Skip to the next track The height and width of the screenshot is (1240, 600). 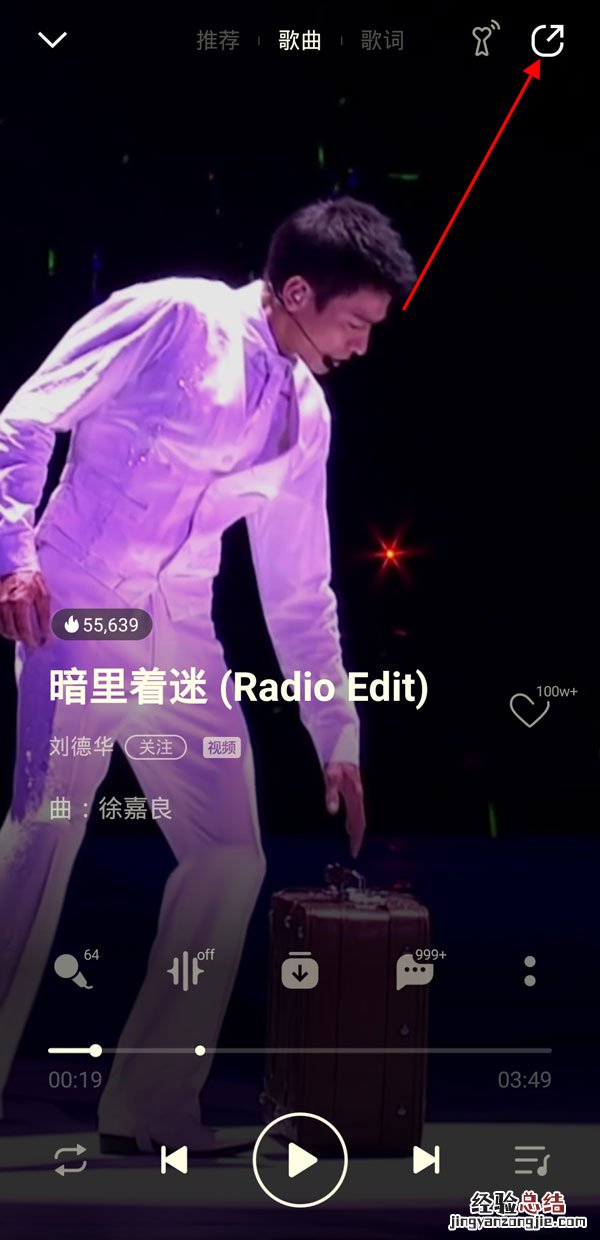pos(426,1160)
